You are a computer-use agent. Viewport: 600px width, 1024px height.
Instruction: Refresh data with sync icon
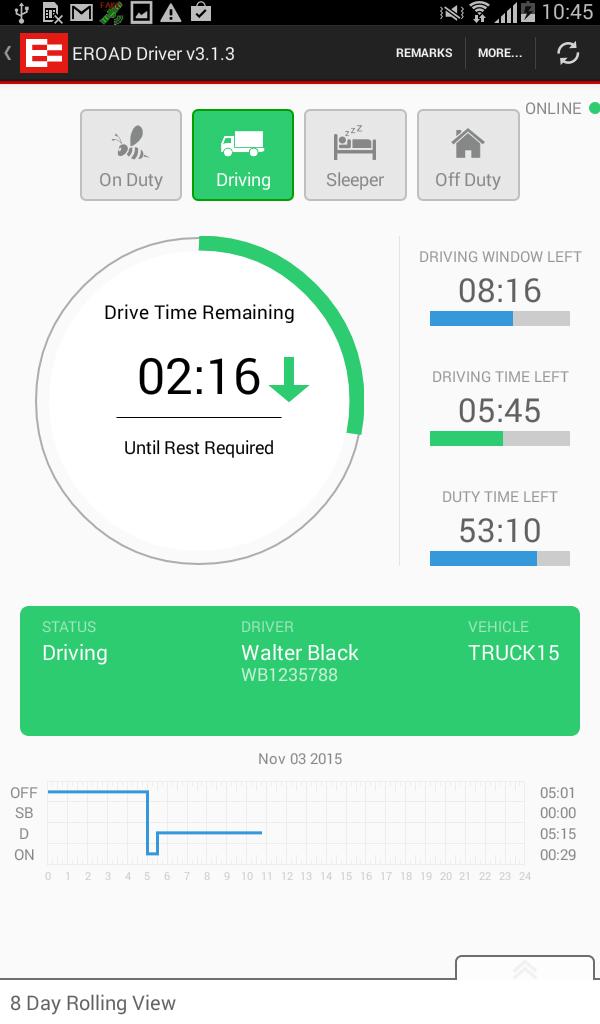point(568,53)
